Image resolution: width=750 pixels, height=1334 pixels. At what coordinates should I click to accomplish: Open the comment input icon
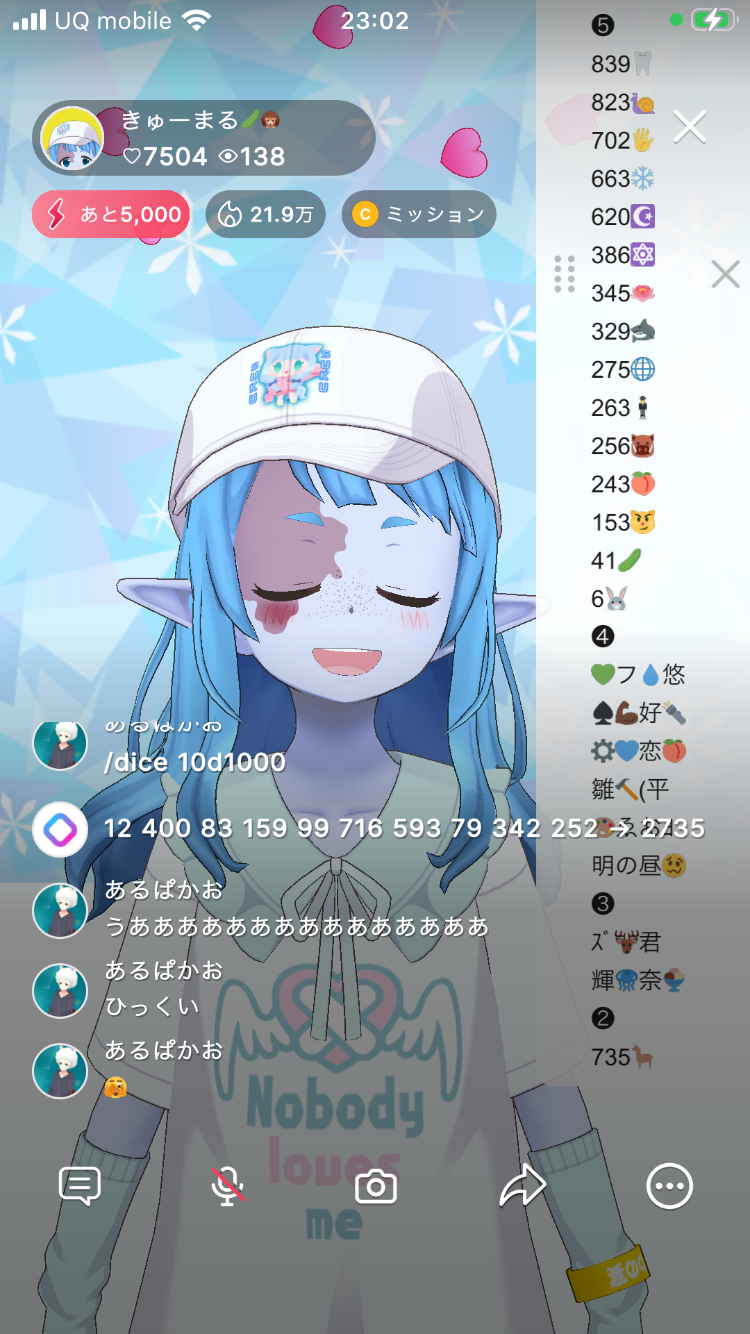80,1187
